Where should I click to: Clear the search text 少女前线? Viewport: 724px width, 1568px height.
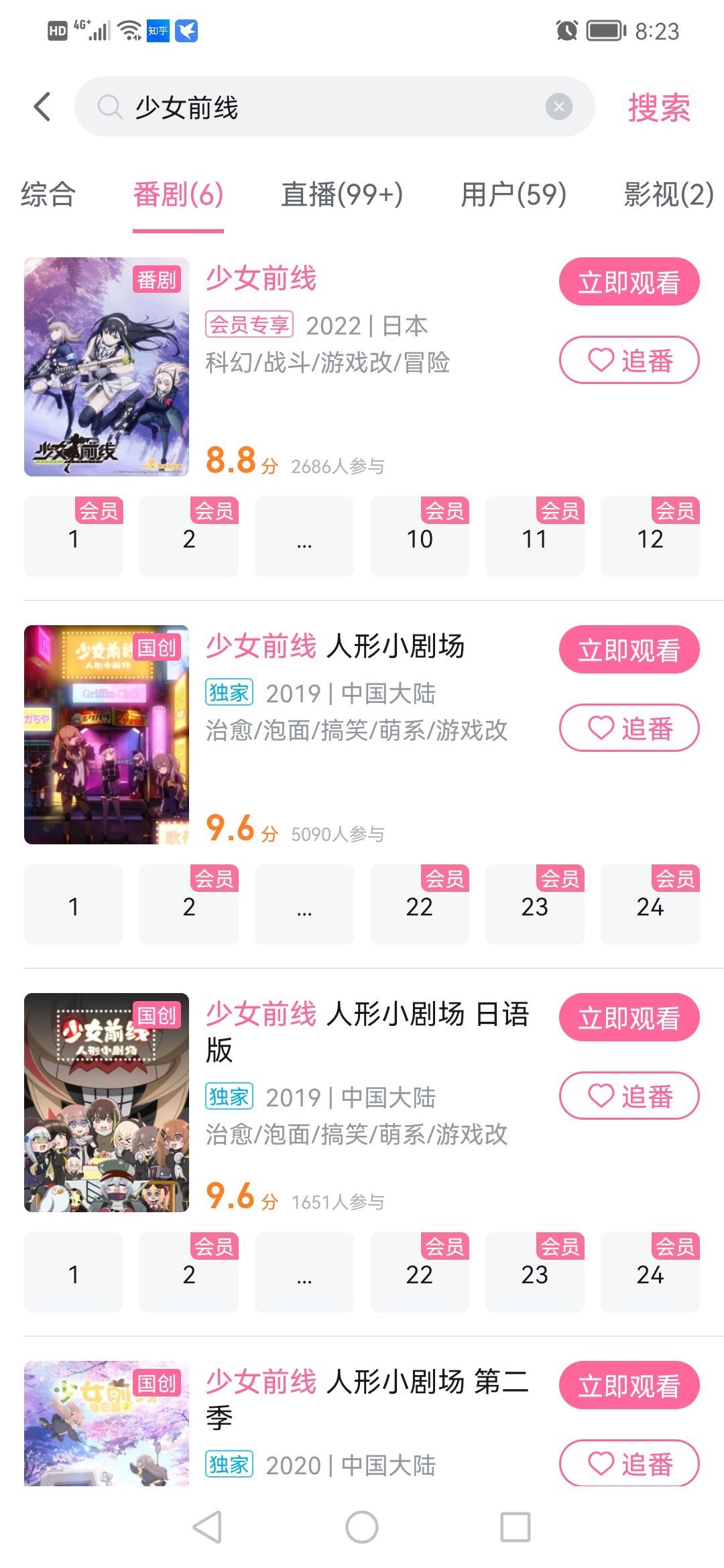[558, 107]
